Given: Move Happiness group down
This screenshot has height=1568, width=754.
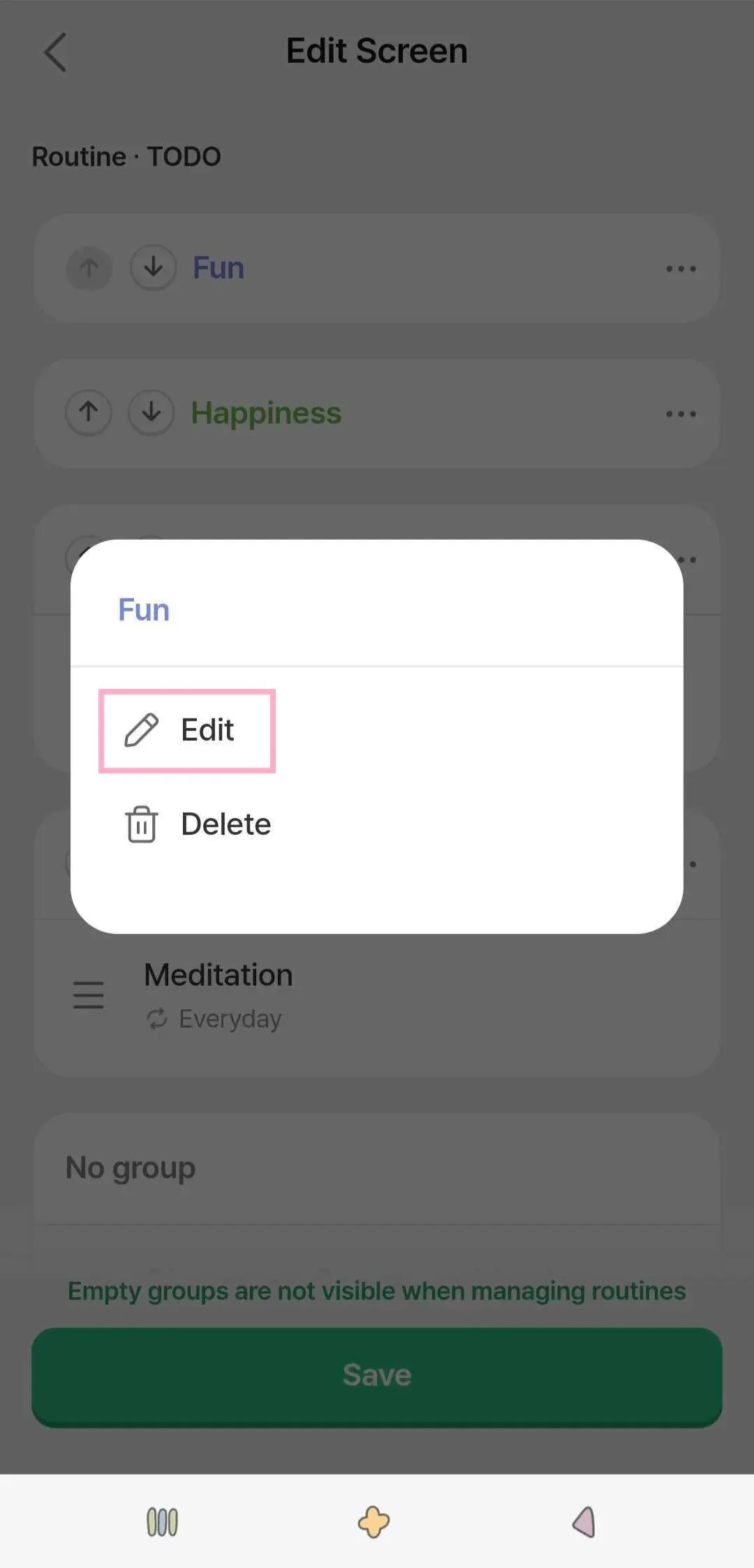Looking at the screenshot, I should coord(151,413).
